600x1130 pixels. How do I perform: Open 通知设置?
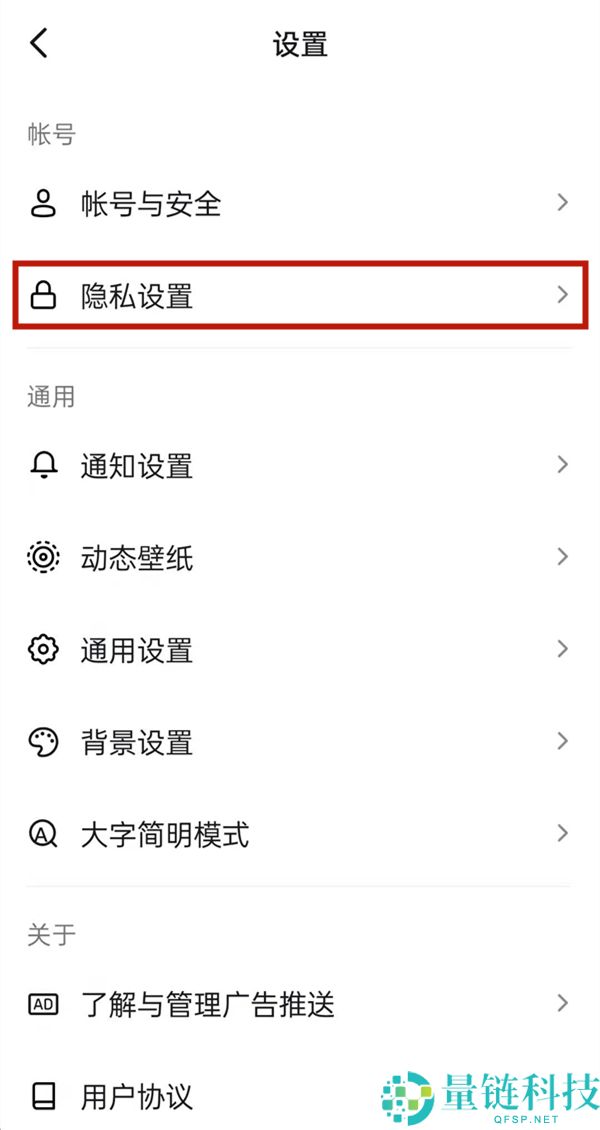click(299, 466)
